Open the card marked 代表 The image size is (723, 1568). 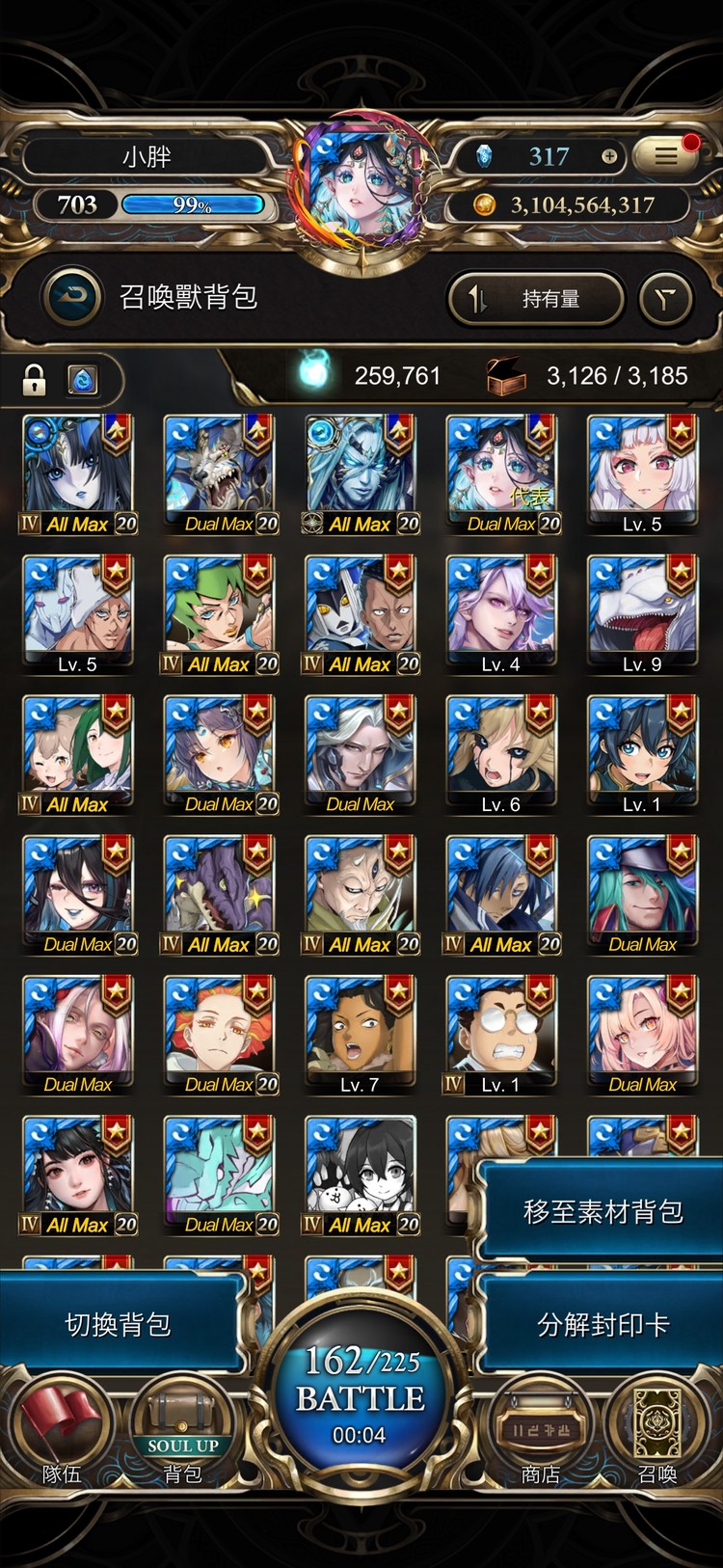(x=500, y=473)
